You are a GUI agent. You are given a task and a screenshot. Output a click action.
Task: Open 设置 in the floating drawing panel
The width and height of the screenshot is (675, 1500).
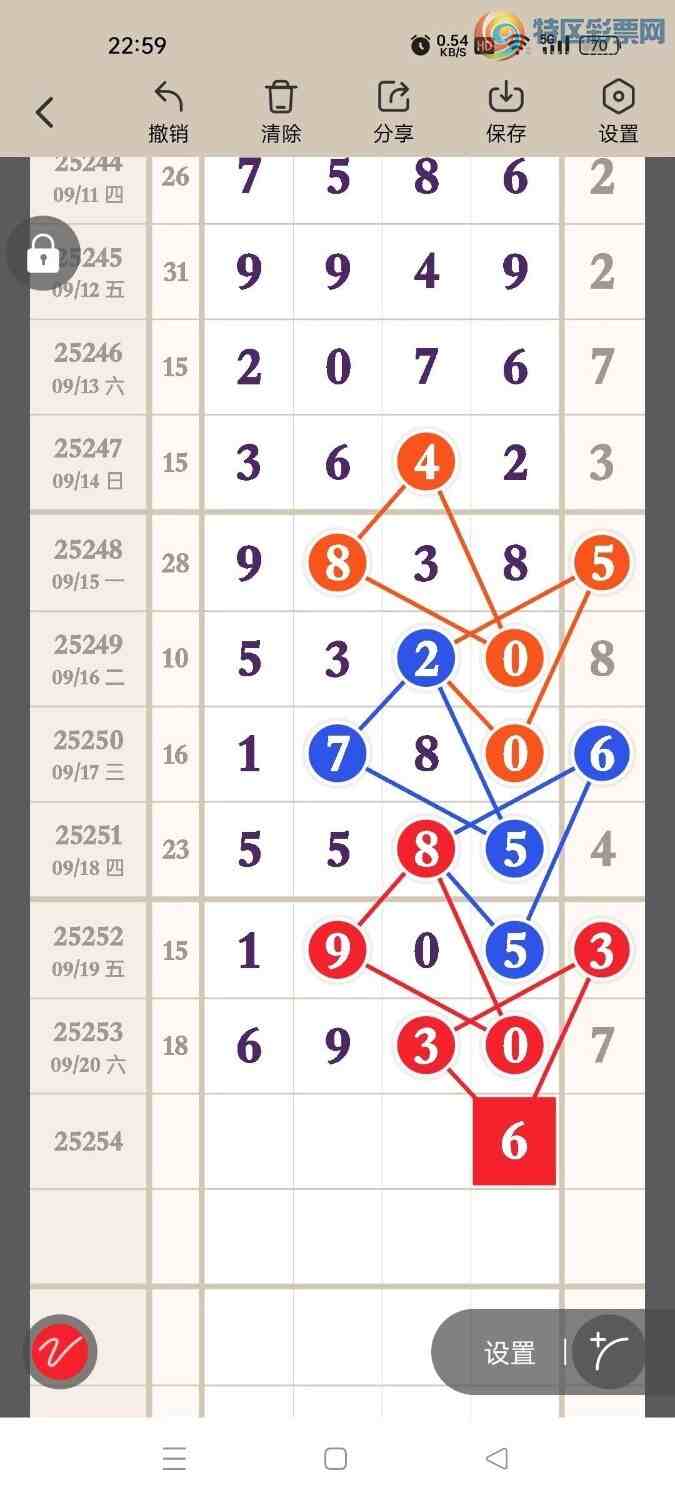coord(510,1353)
